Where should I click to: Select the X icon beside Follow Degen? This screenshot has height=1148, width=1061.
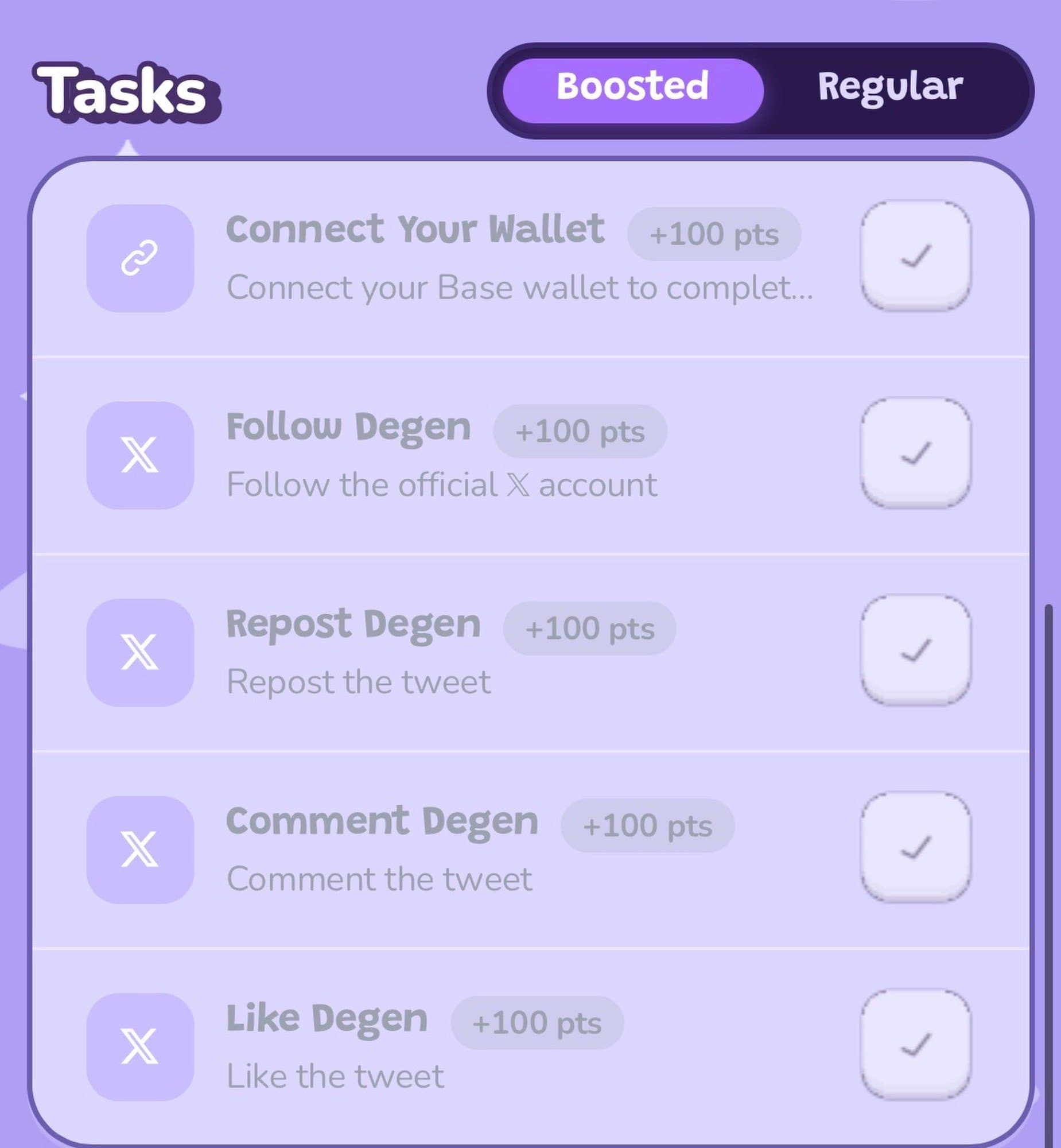pyautogui.click(x=142, y=453)
